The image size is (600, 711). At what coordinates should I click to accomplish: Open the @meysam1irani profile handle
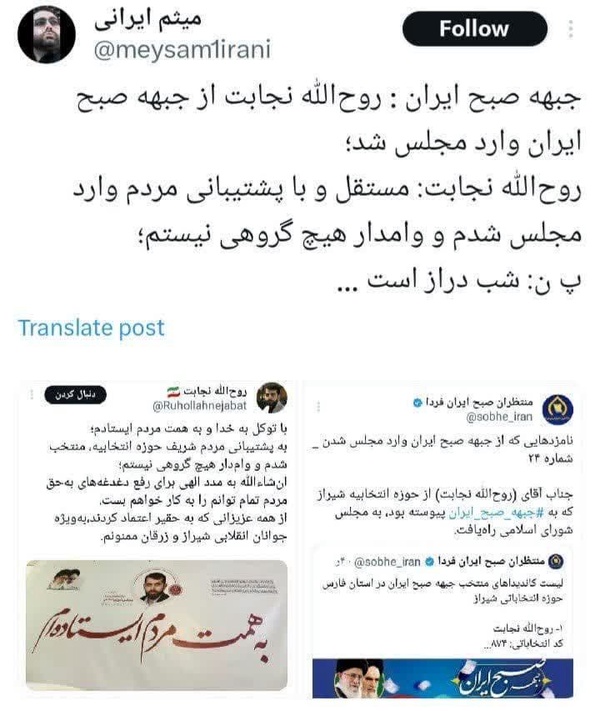tap(182, 49)
